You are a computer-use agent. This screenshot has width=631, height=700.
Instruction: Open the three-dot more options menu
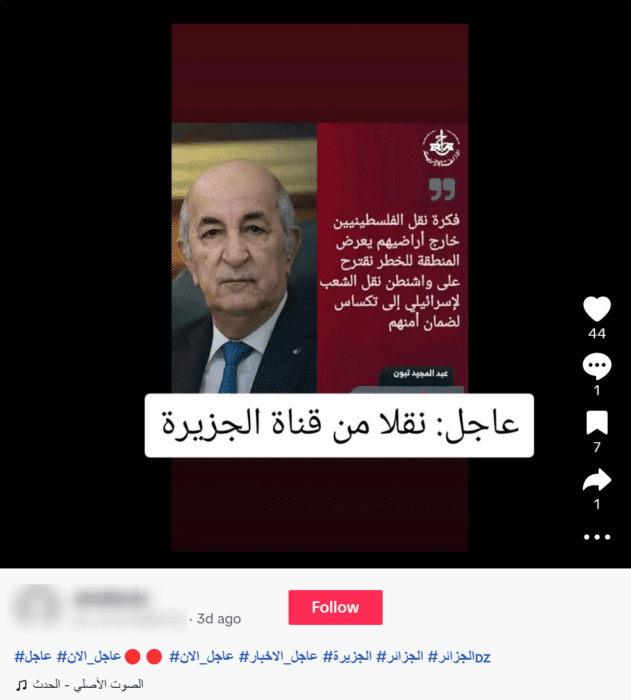click(596, 537)
